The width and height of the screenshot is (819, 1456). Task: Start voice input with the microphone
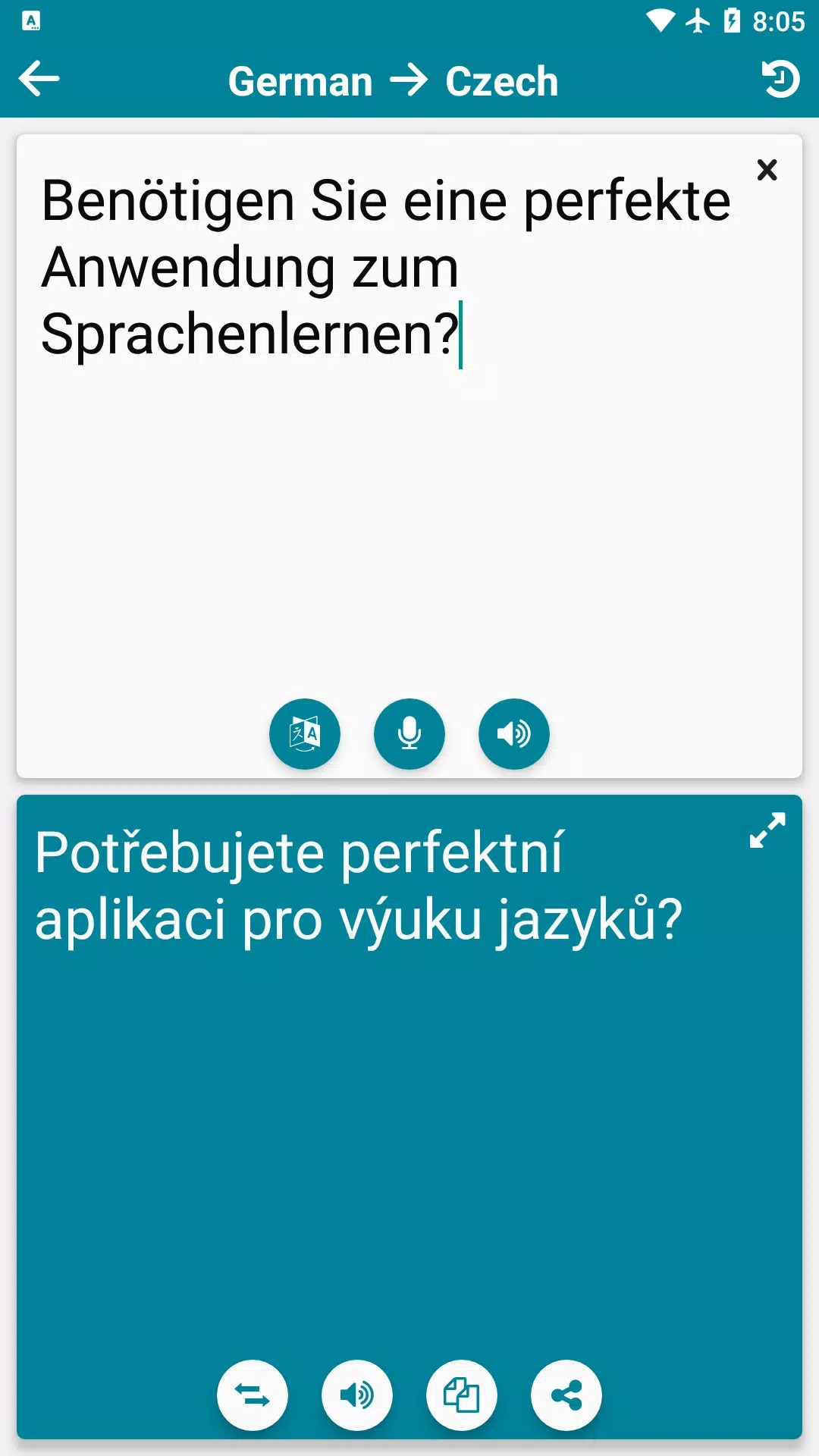409,734
